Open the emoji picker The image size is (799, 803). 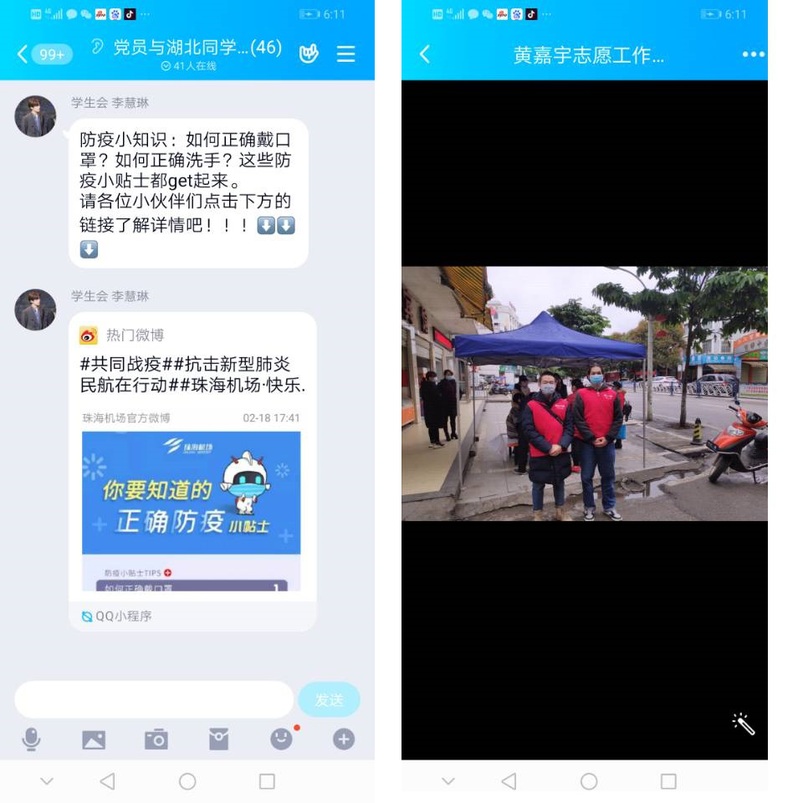[x=281, y=739]
